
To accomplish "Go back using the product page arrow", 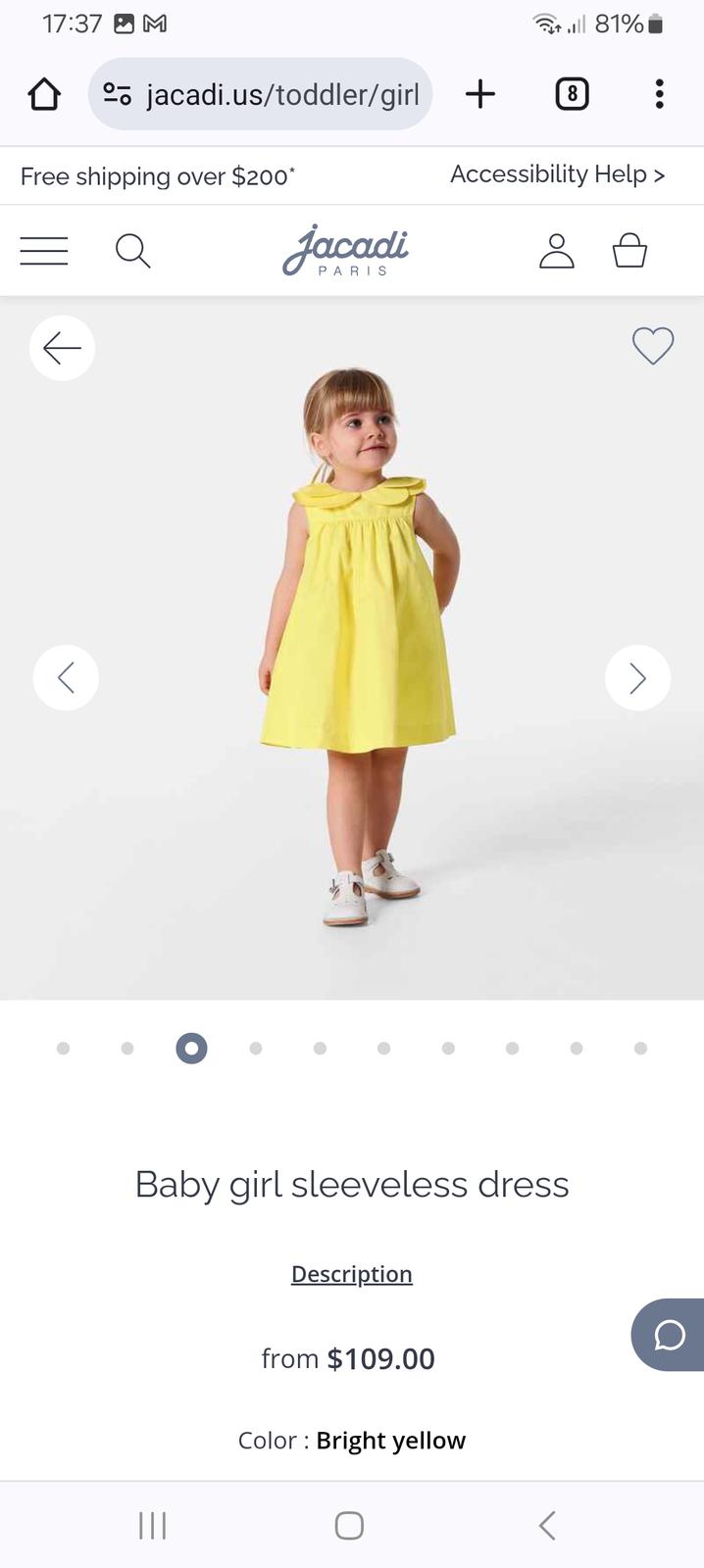I will [62, 348].
